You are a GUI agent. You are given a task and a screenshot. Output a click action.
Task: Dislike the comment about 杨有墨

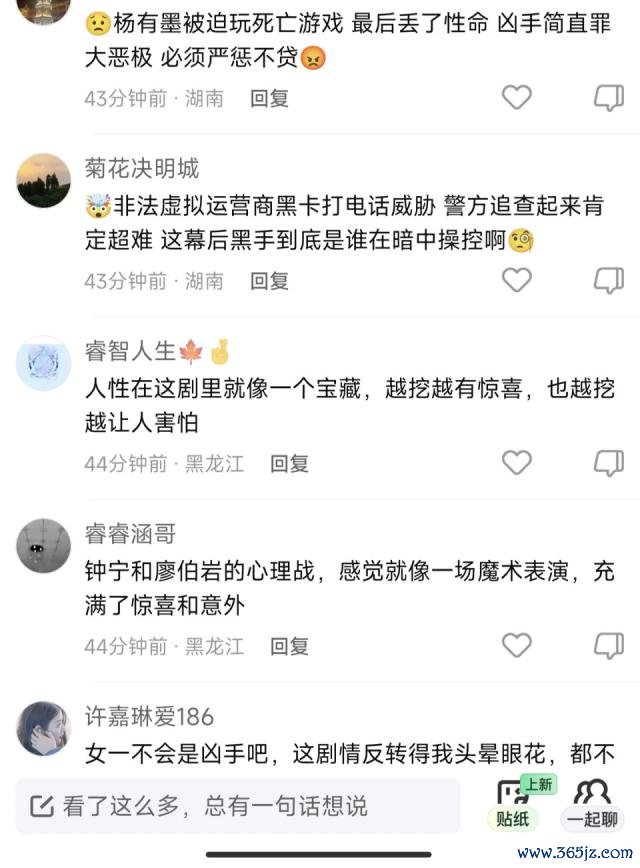[x=608, y=97]
